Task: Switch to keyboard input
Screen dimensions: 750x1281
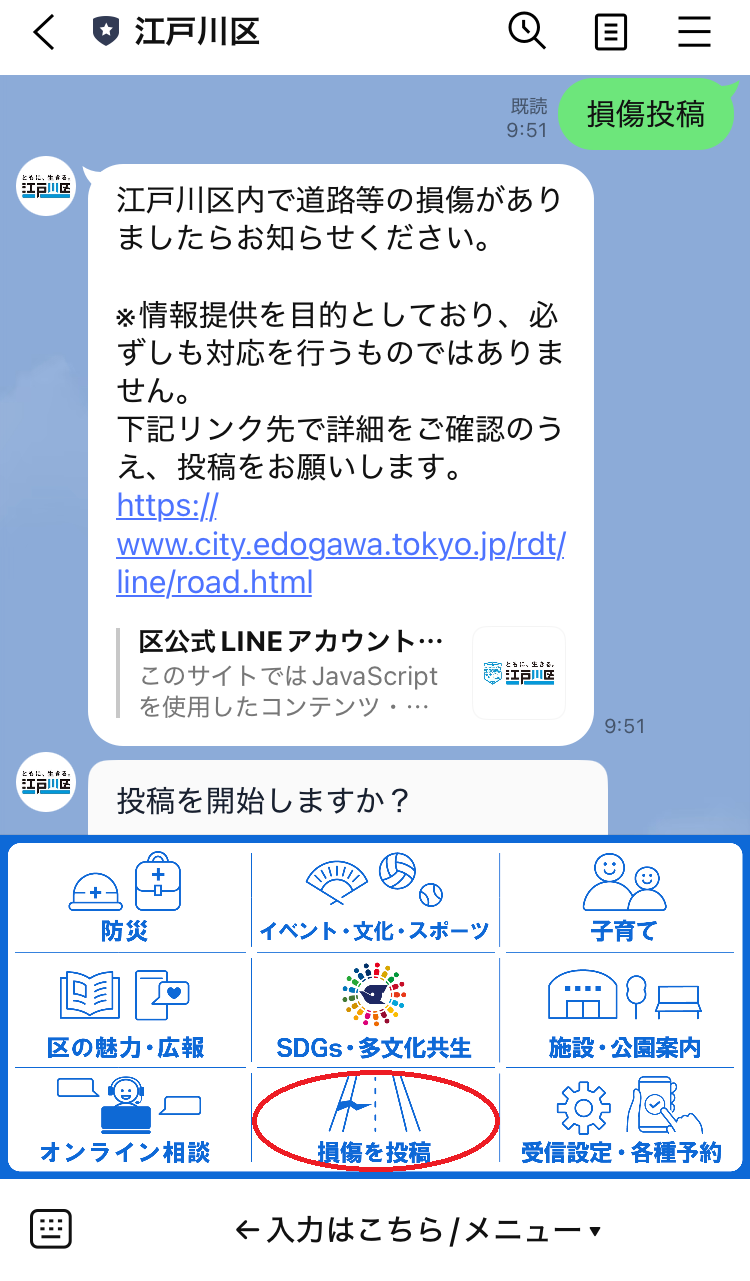Action: coord(51,1229)
